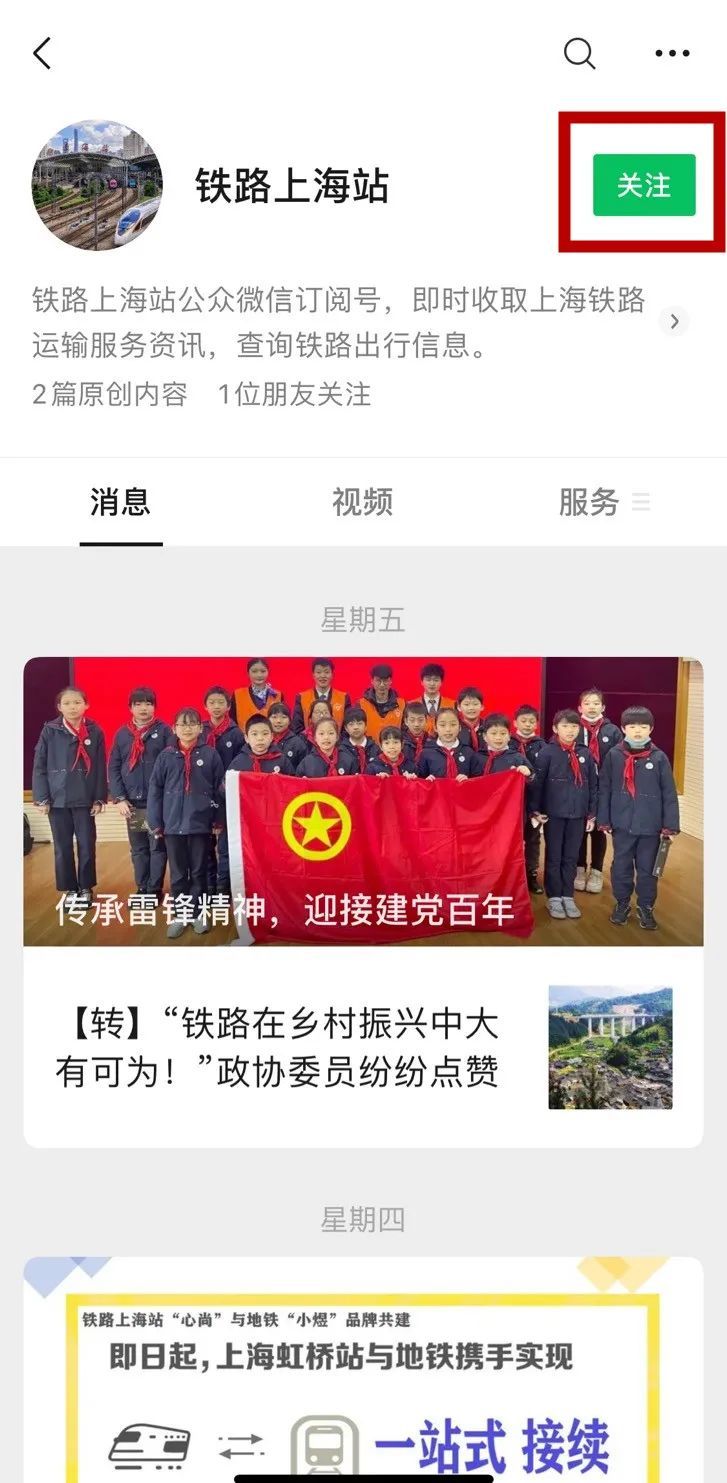
Task: Open the 服务 tab menu
Action: [x=603, y=502]
